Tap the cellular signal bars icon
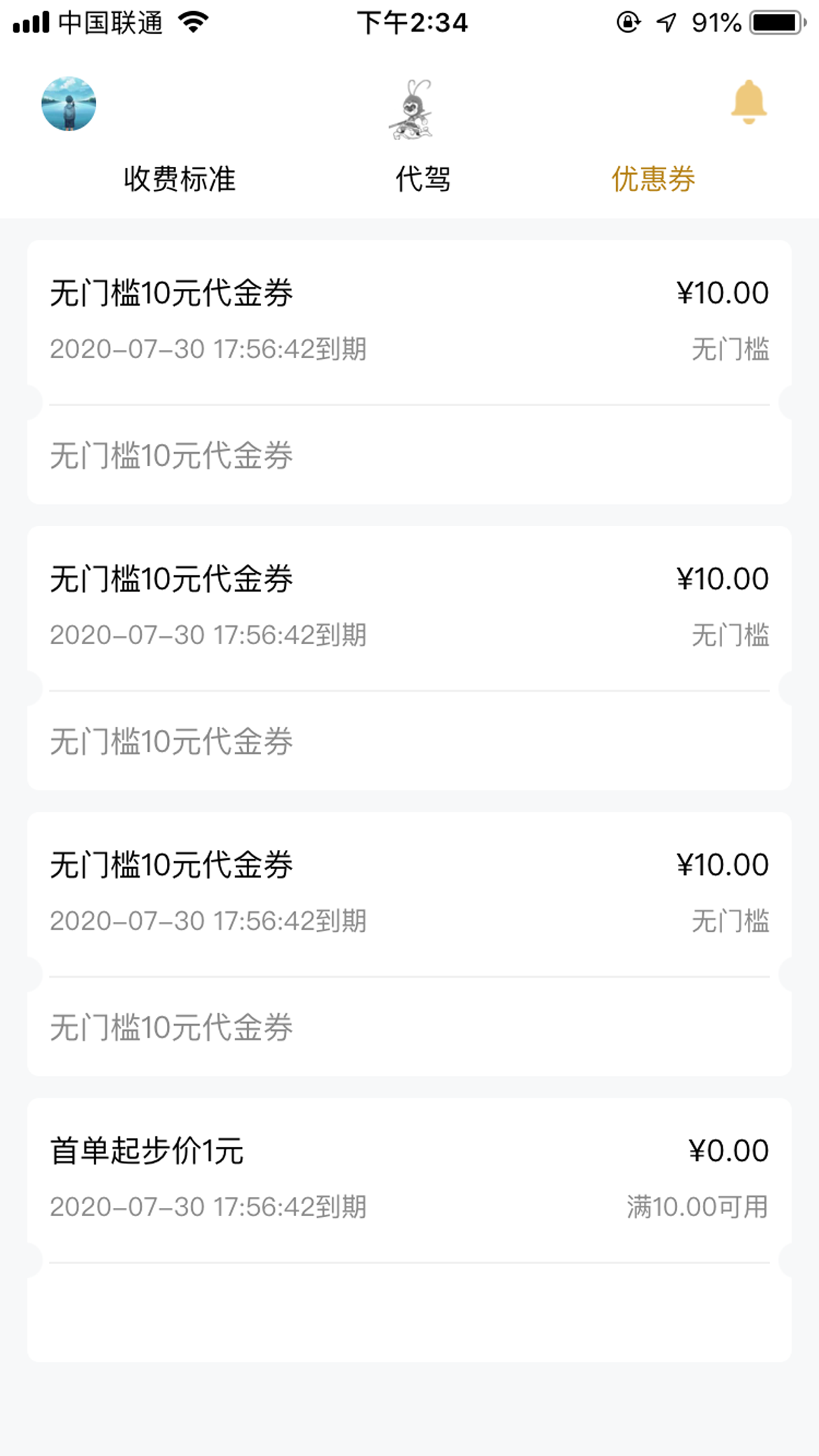Viewport: 819px width, 1456px height. (32, 21)
